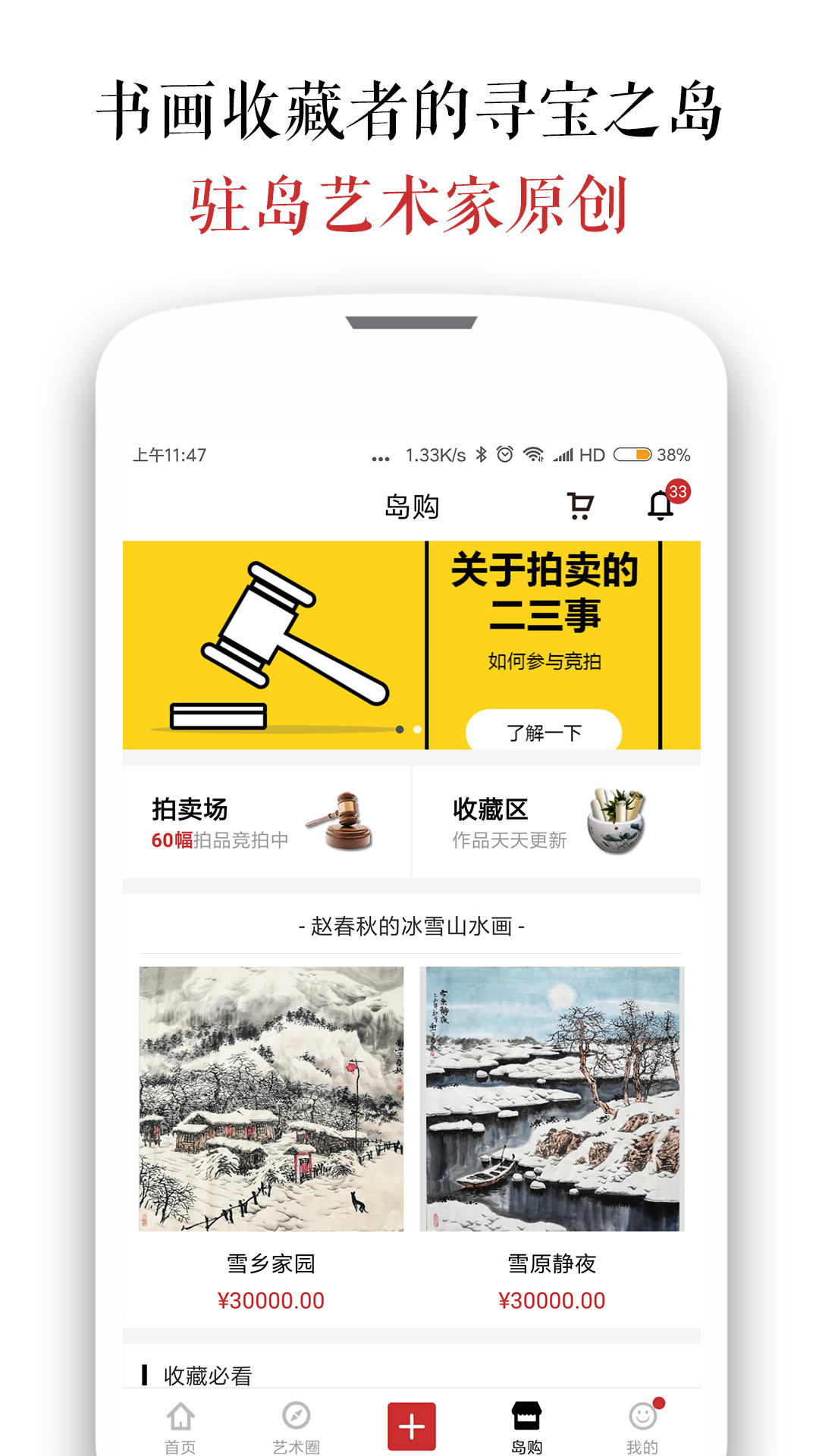Tap the alarm clock status bar icon
This screenshot has height=1456, width=819.
click(507, 455)
